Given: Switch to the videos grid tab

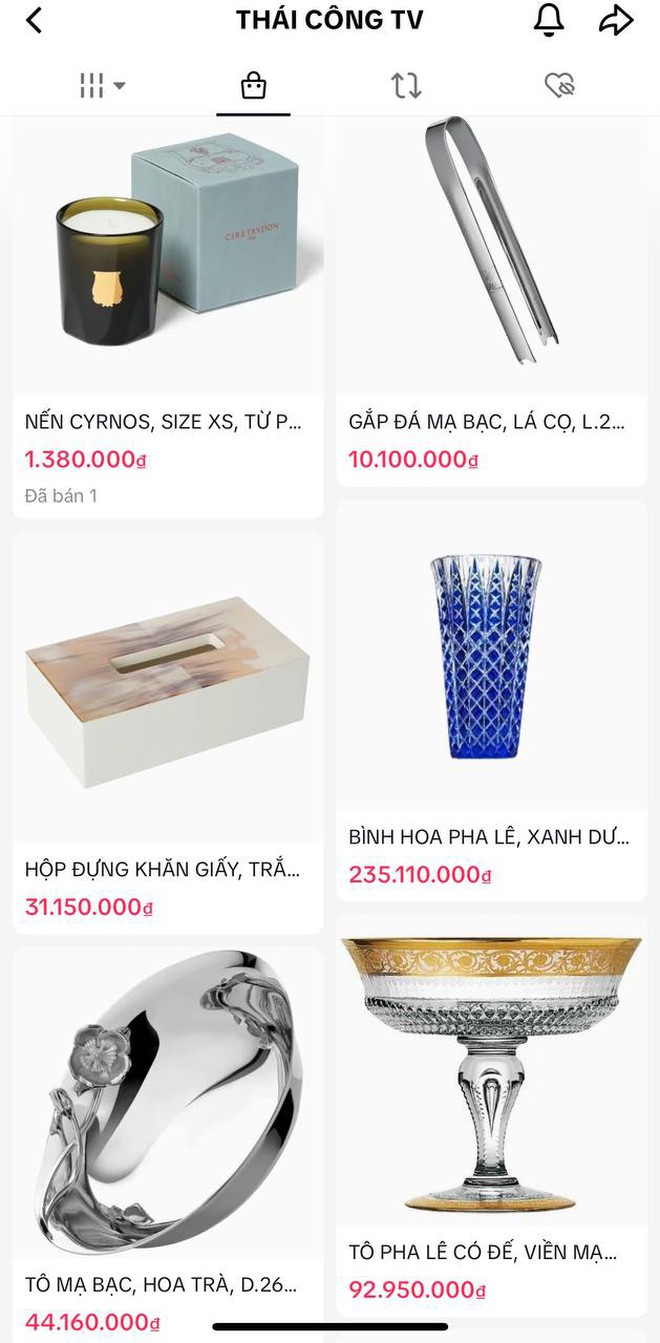Looking at the screenshot, I should pyautogui.click(x=102, y=86).
